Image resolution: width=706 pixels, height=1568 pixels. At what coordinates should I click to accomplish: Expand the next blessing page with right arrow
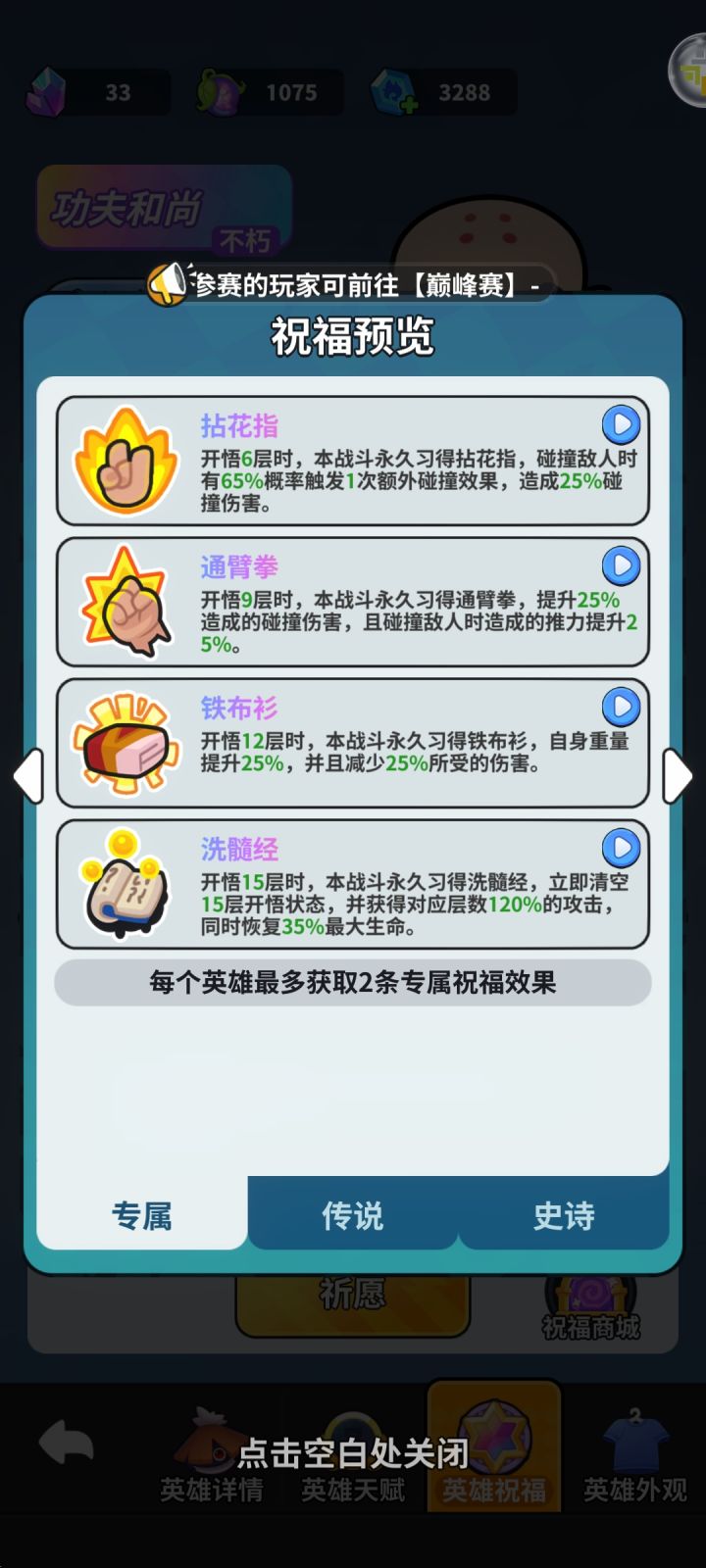coord(679,777)
